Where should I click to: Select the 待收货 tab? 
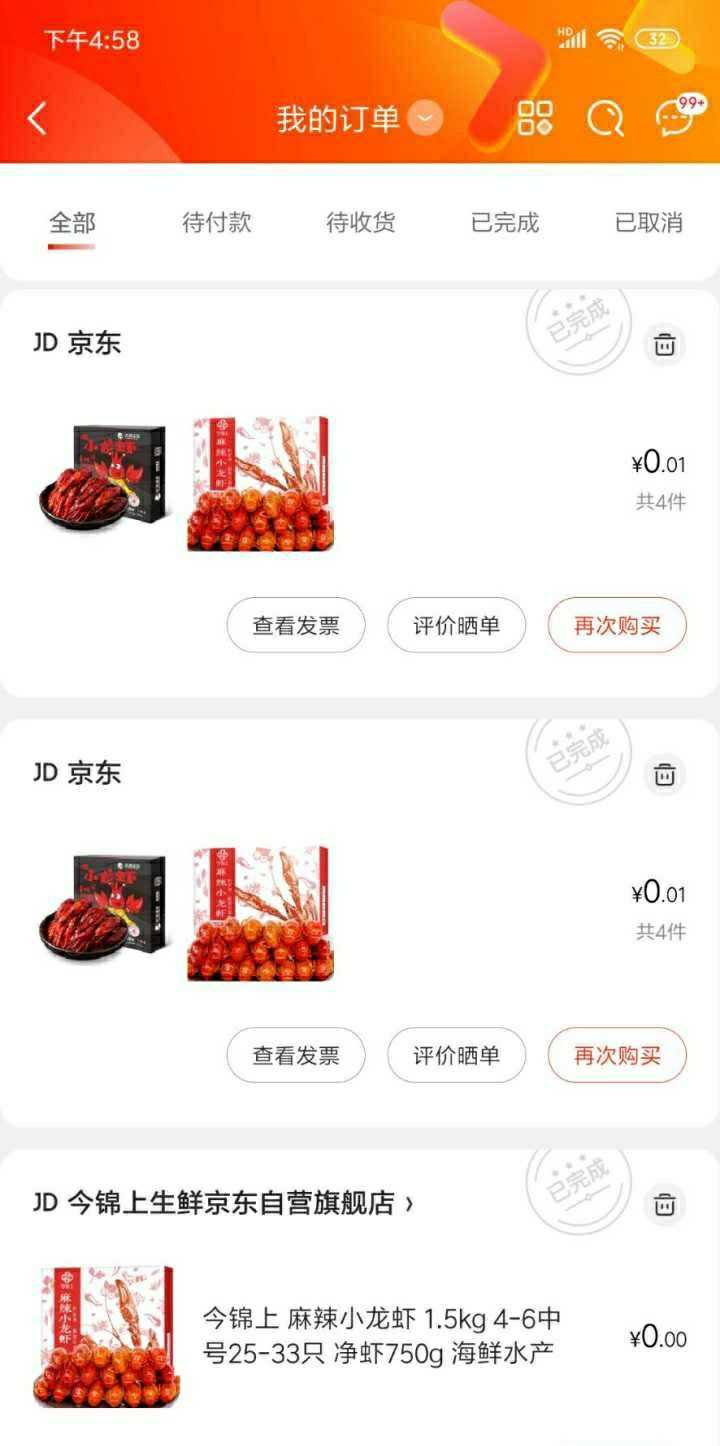coord(360,223)
